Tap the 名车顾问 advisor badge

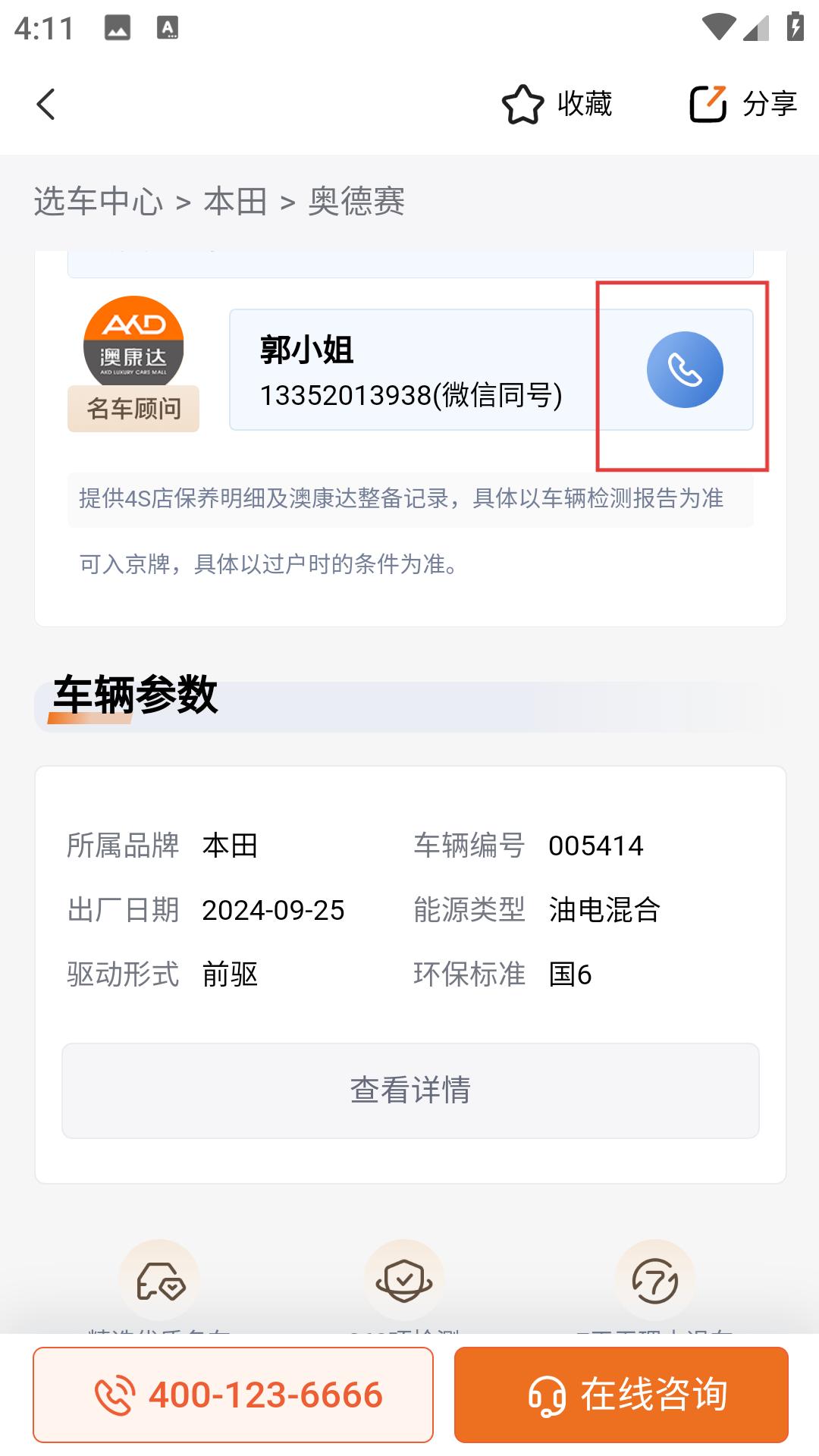tap(133, 409)
